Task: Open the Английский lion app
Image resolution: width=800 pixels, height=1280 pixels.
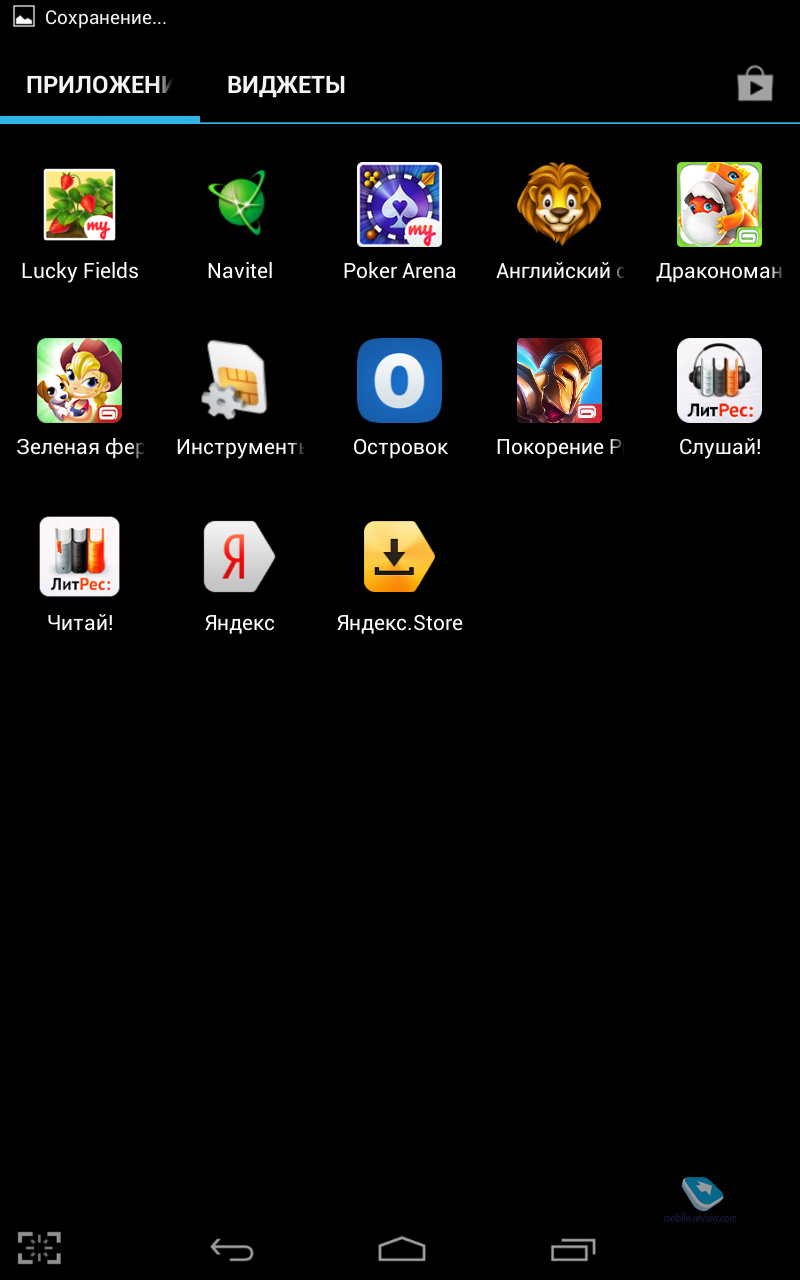Action: click(560, 222)
